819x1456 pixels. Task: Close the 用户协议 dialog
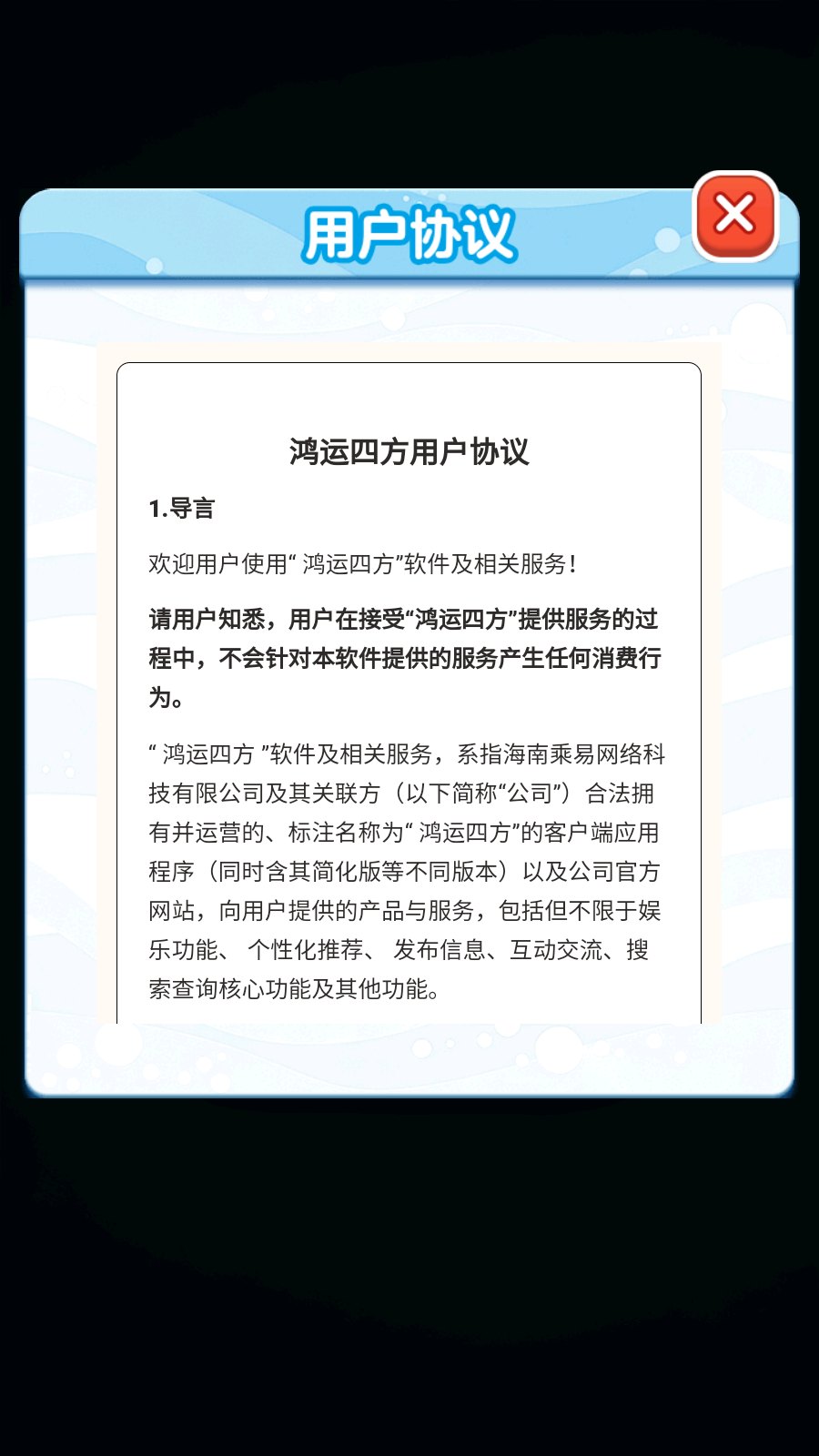(x=735, y=216)
